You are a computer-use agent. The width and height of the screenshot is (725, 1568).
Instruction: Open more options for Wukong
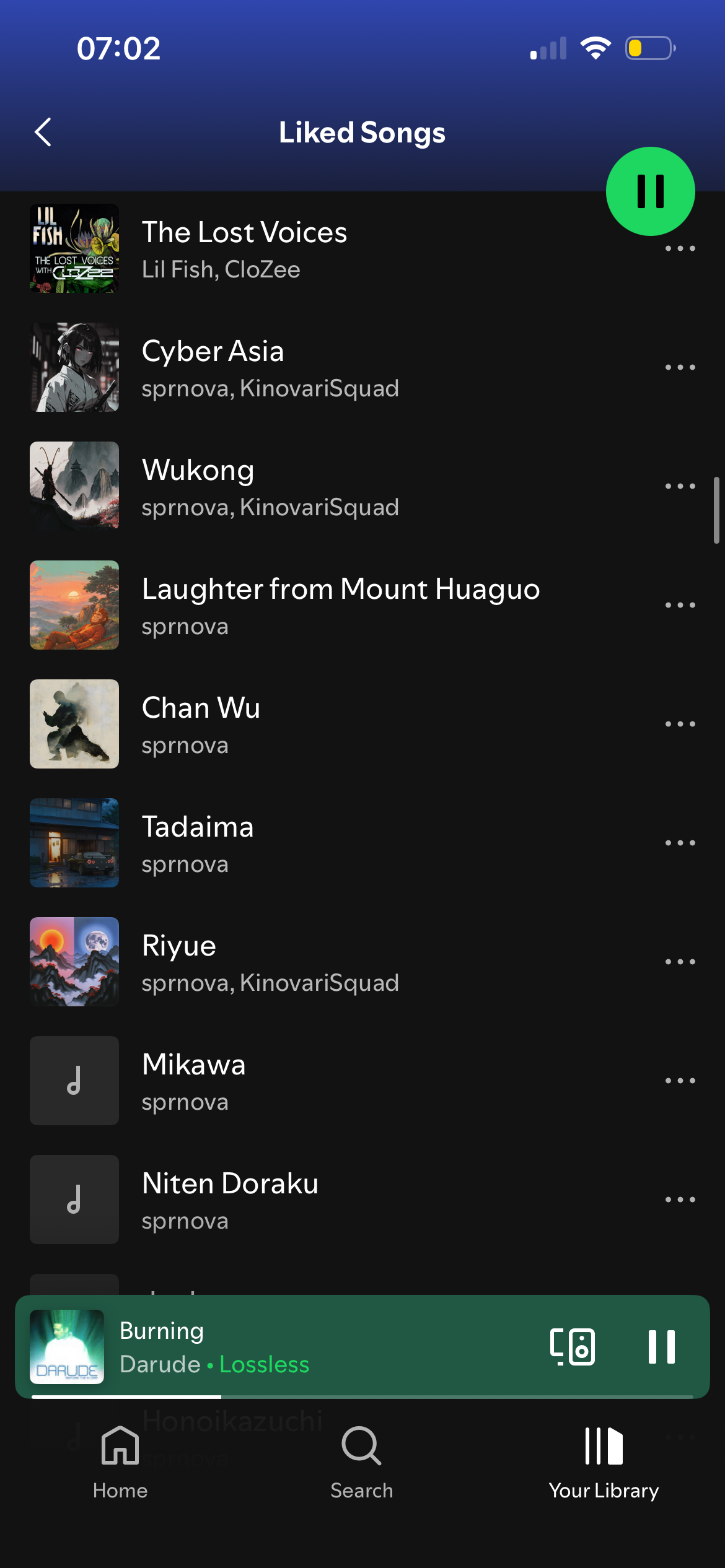pyautogui.click(x=680, y=487)
